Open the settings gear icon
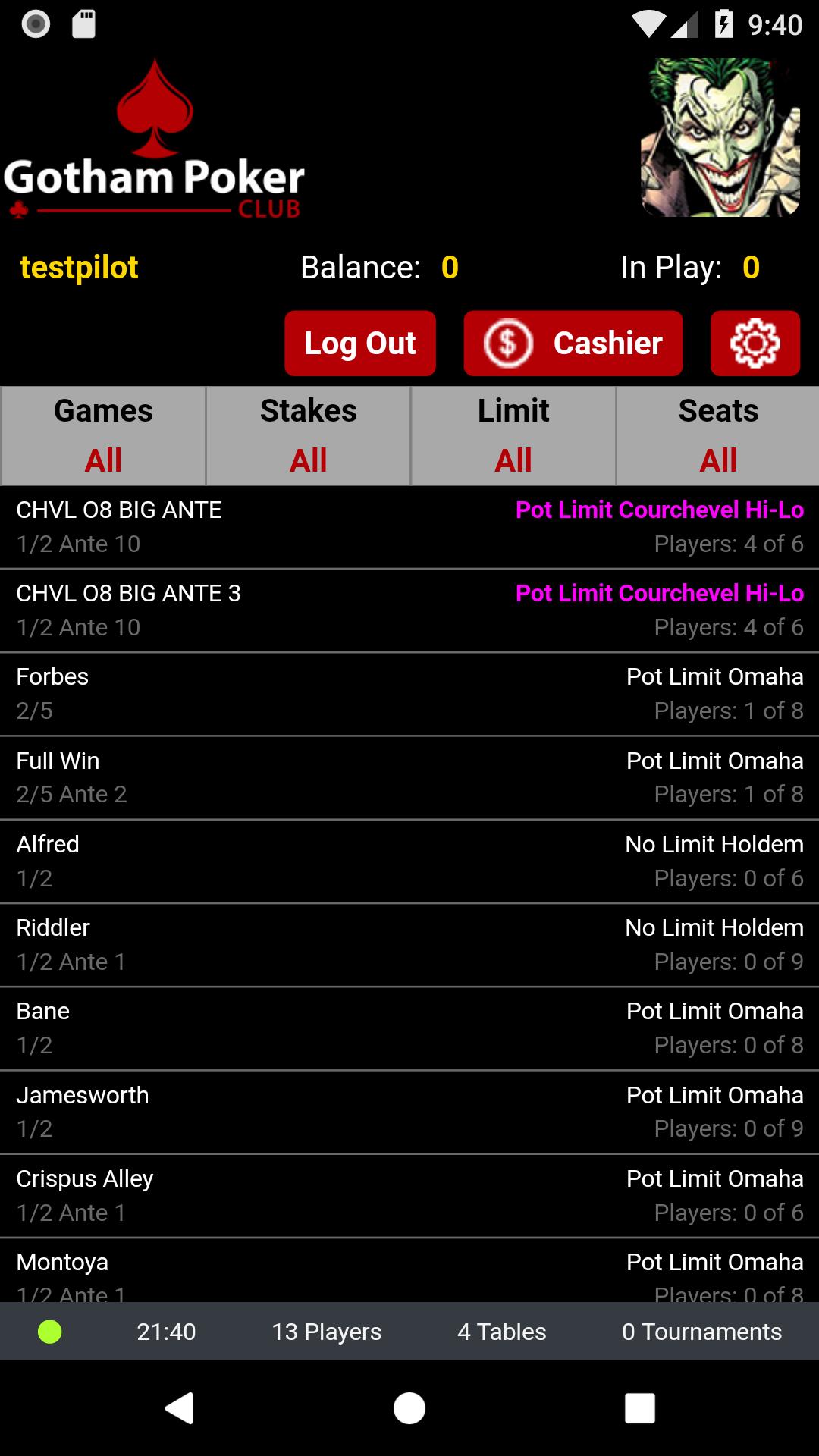 [x=755, y=343]
